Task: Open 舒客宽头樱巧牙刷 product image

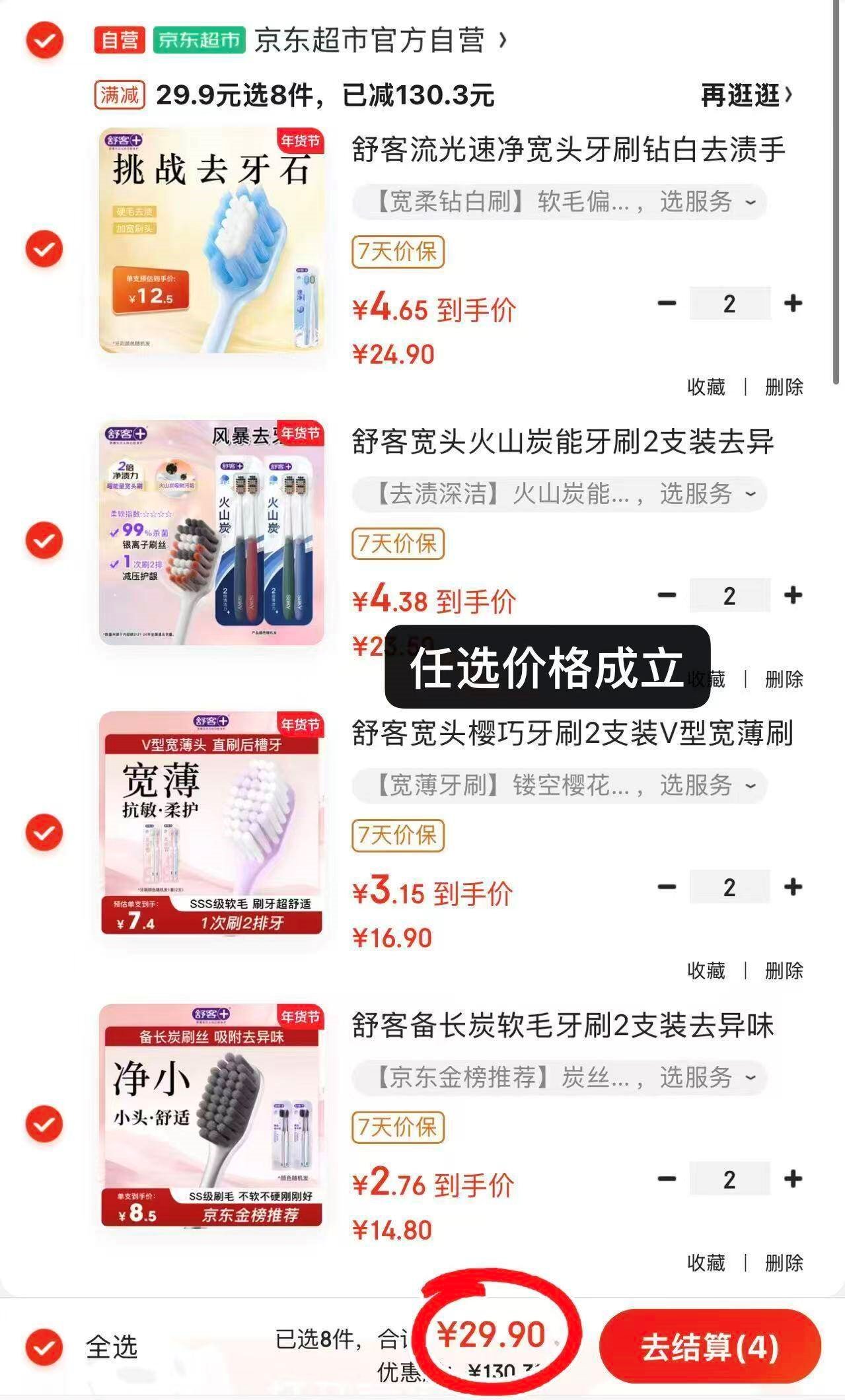Action: pos(211,823)
